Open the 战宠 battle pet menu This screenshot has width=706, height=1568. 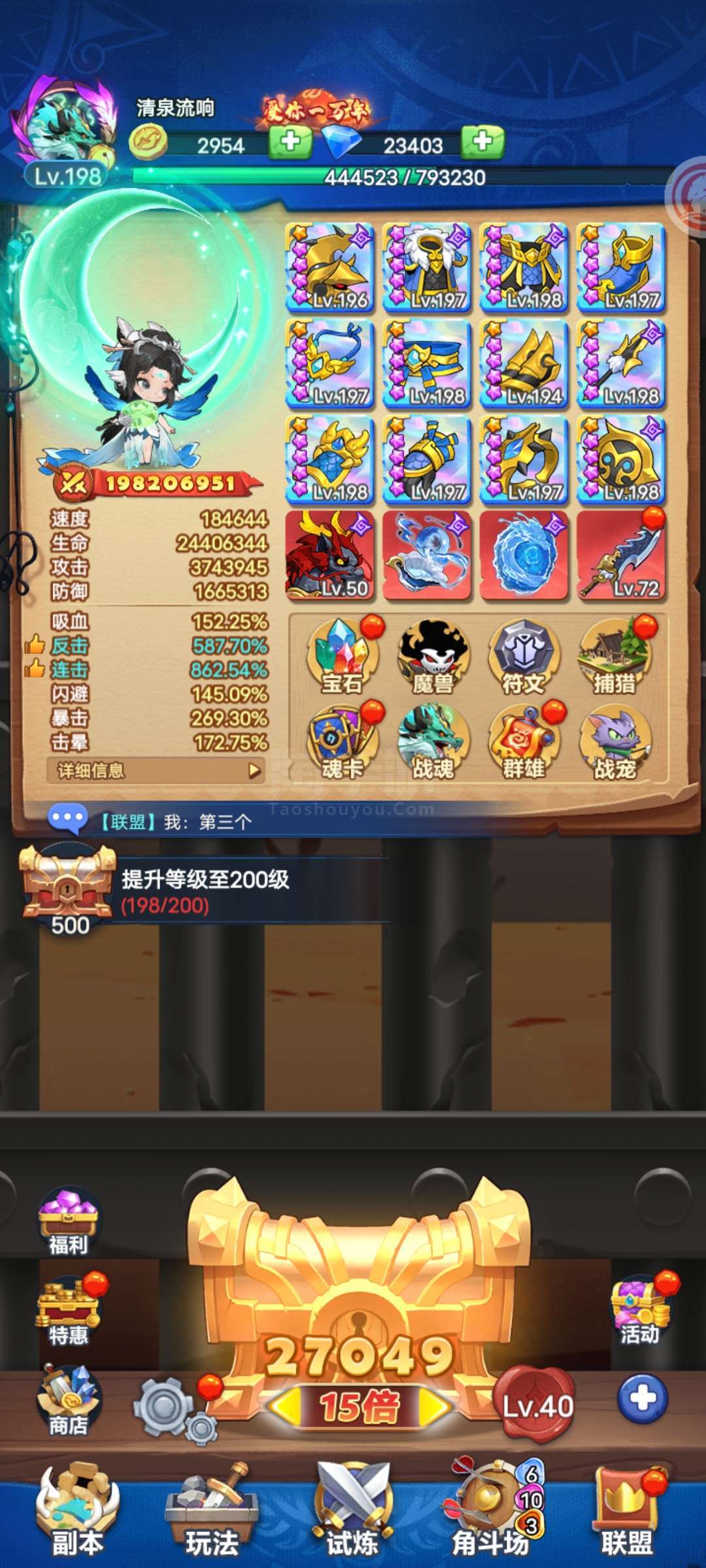(x=615, y=741)
